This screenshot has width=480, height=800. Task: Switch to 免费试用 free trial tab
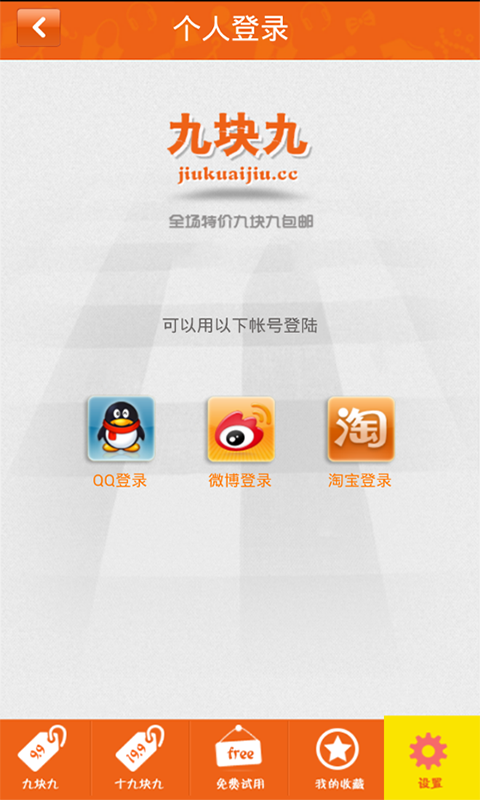pyautogui.click(x=239, y=759)
